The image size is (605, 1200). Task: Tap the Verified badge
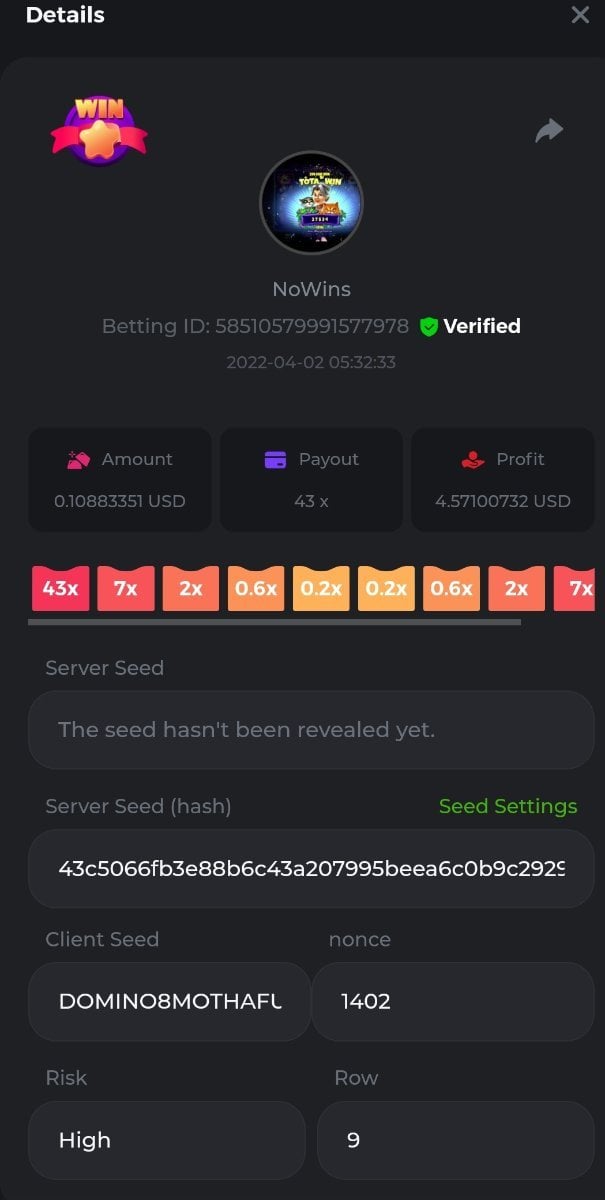click(470, 326)
